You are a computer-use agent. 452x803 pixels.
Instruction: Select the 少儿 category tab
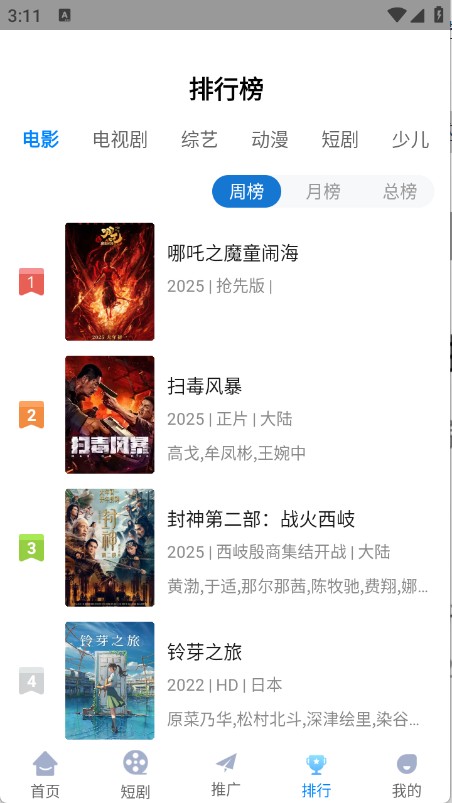(410, 139)
